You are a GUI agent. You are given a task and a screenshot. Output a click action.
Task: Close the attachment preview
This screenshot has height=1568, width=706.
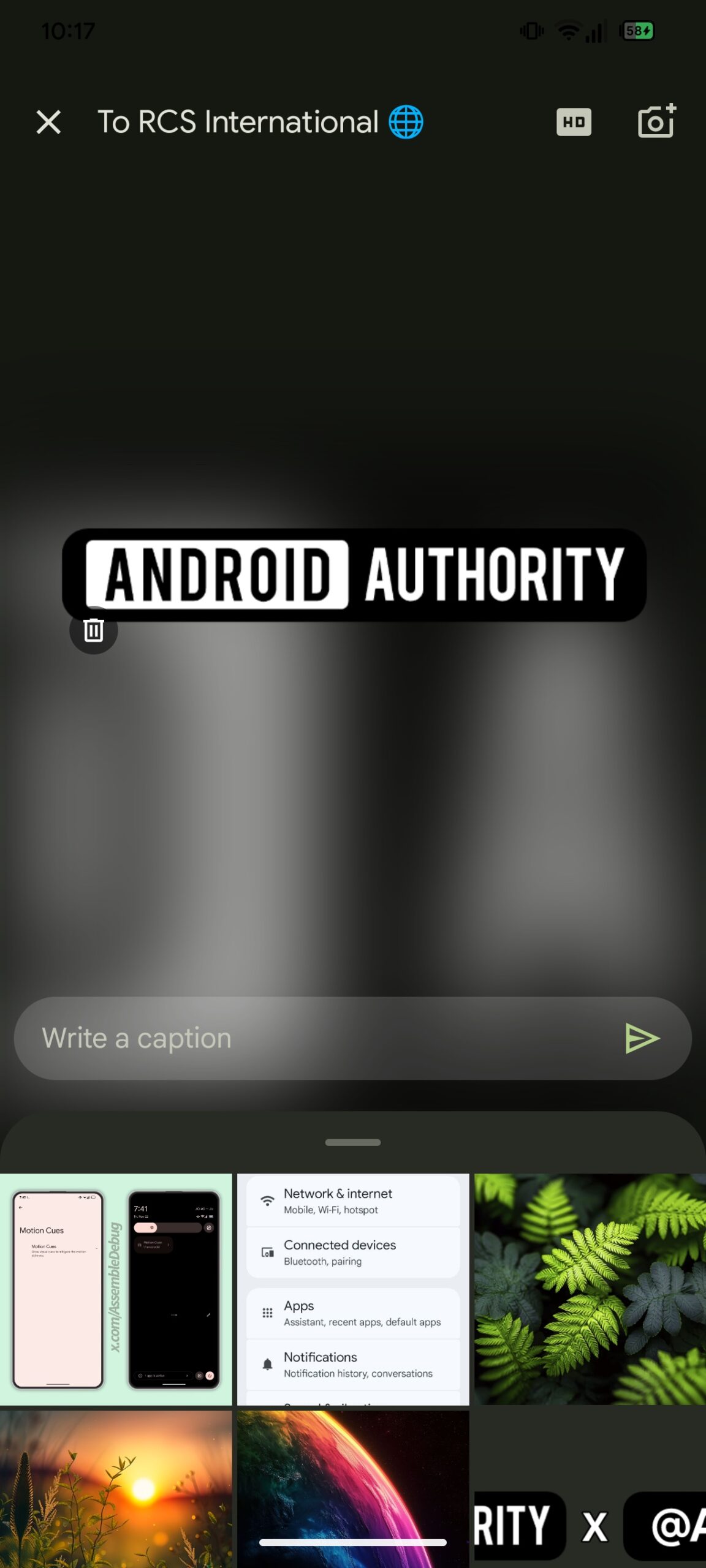[48, 122]
